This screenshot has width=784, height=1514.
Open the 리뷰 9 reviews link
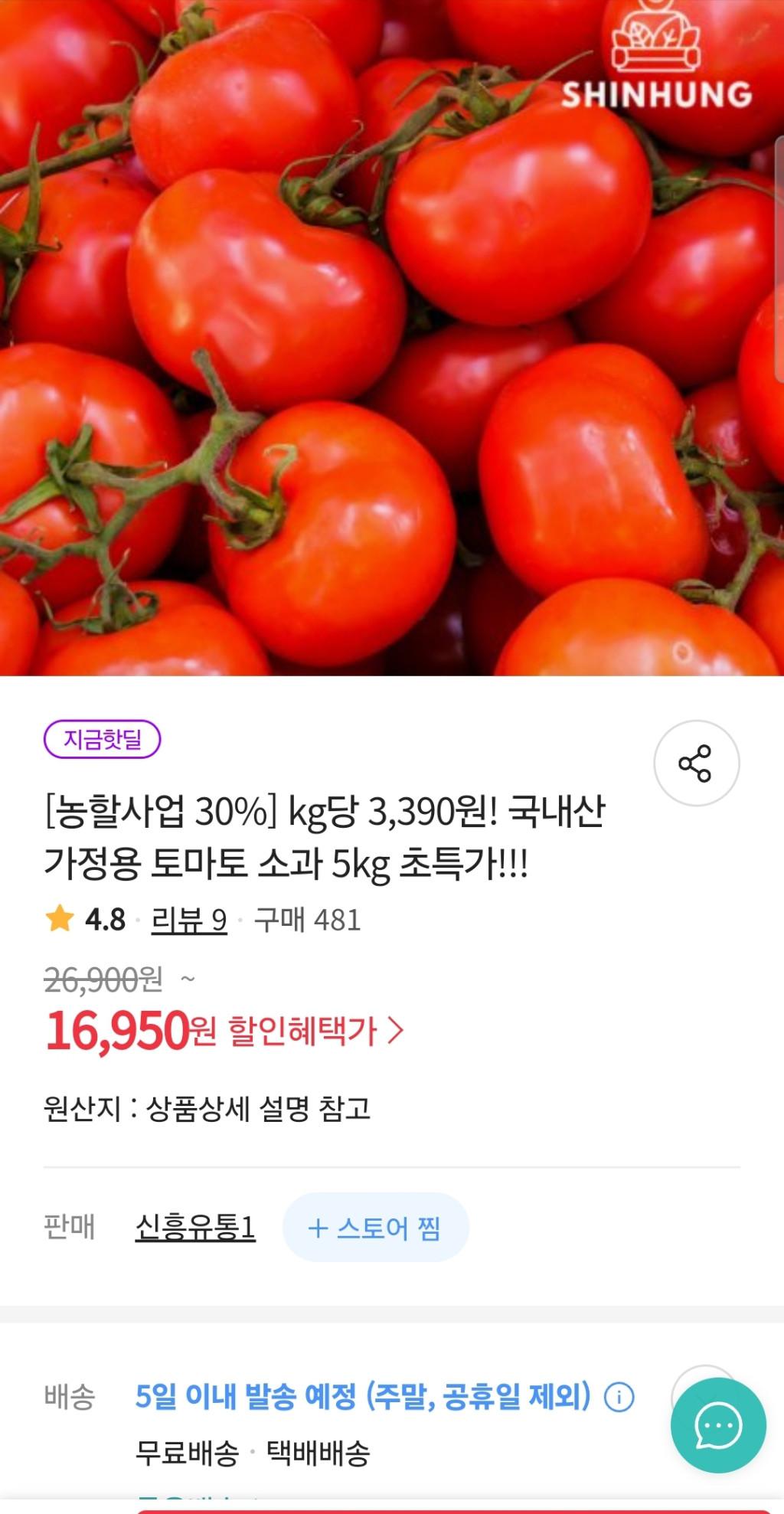coord(189,920)
